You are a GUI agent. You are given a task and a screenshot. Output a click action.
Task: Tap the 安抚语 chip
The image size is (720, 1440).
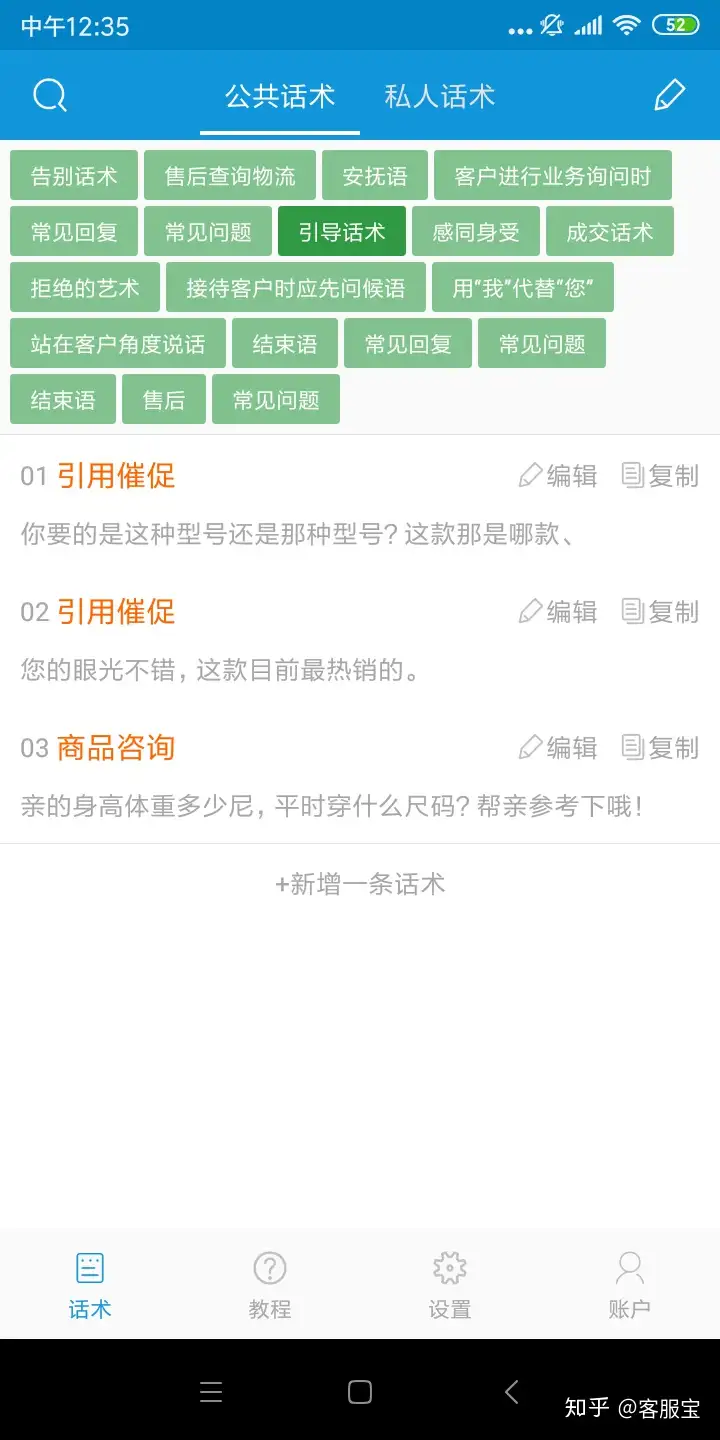click(x=375, y=176)
